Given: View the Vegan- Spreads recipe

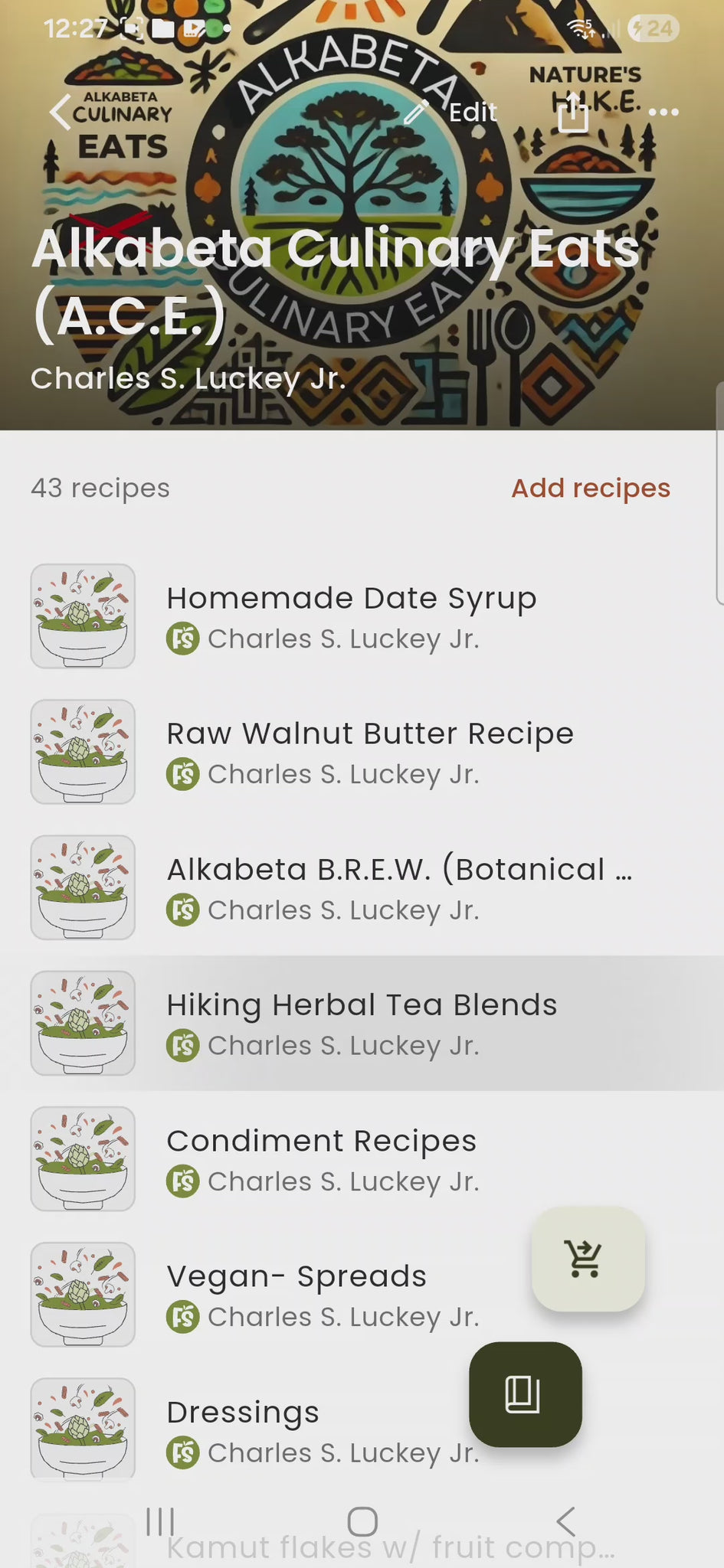Looking at the screenshot, I should pos(296,1294).
